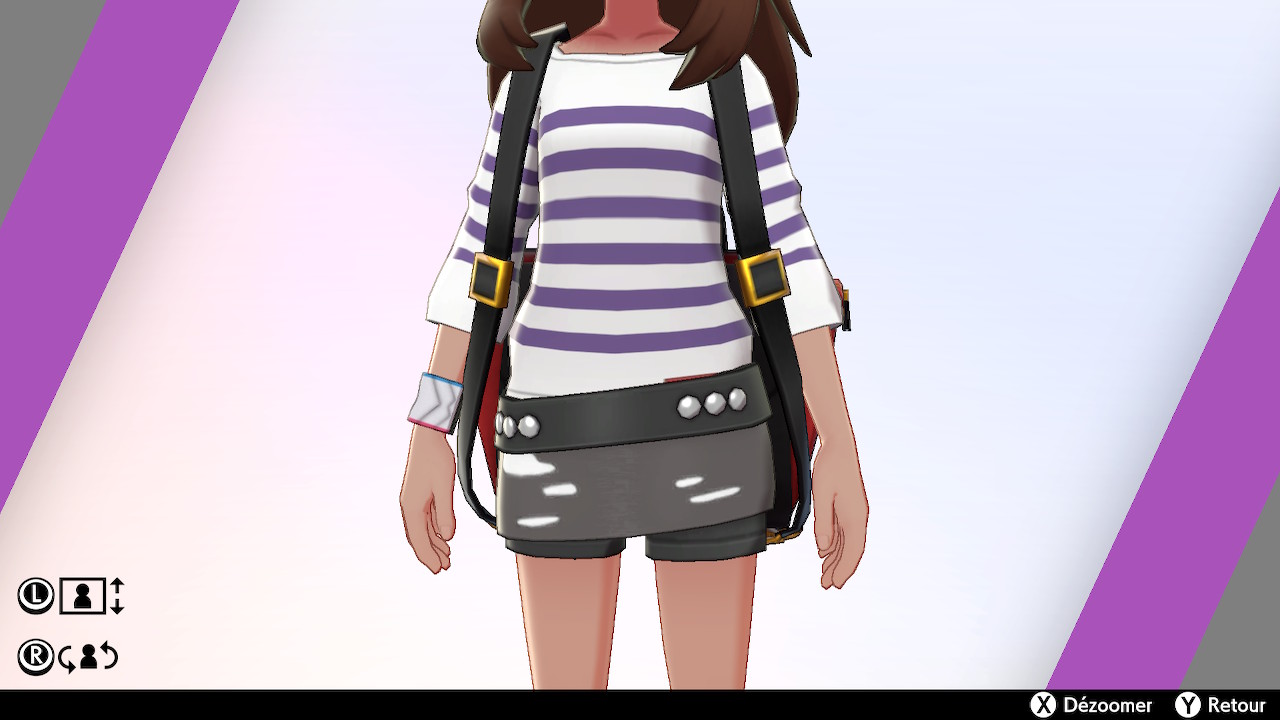This screenshot has width=1280, height=720.
Task: Tap the R rotate character control
Action: coord(69,657)
